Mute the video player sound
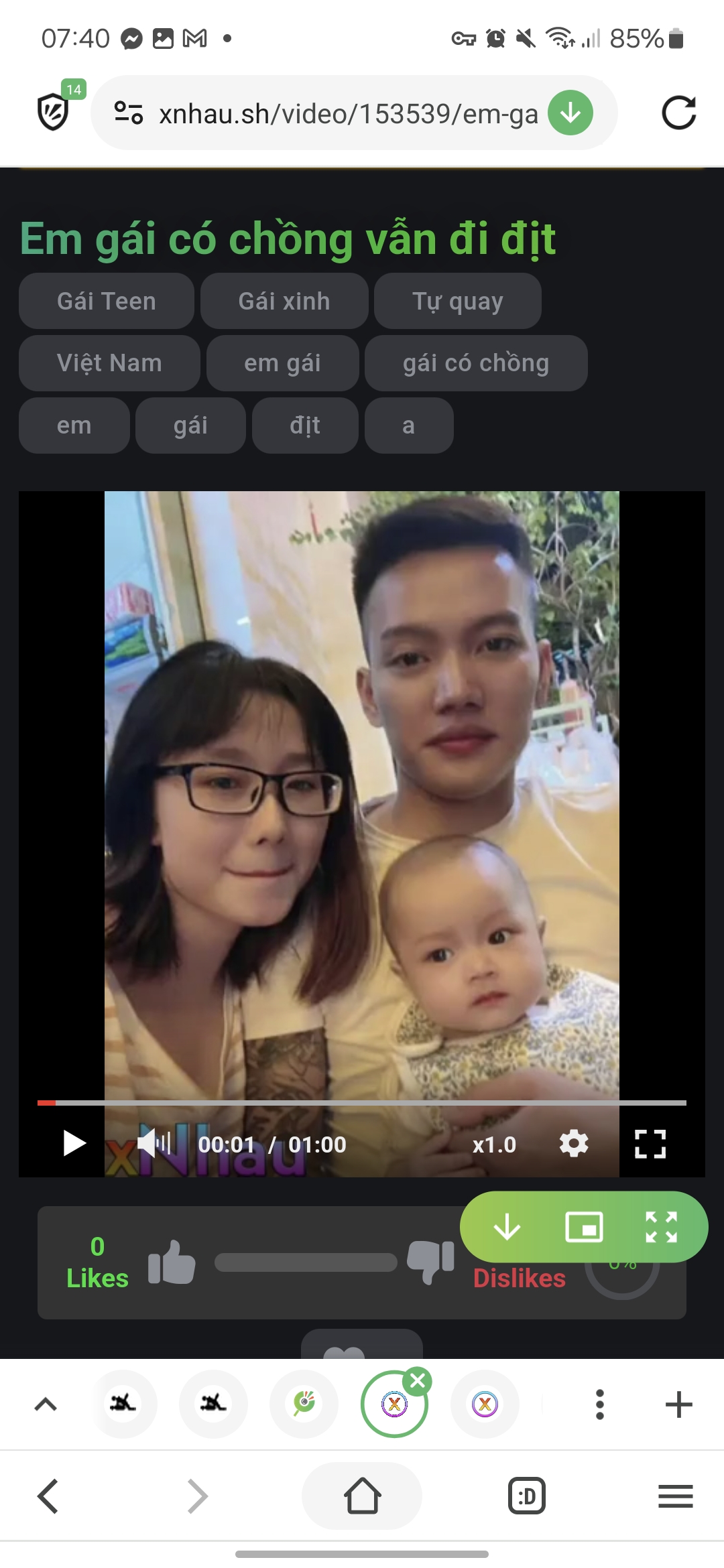 (x=154, y=1142)
